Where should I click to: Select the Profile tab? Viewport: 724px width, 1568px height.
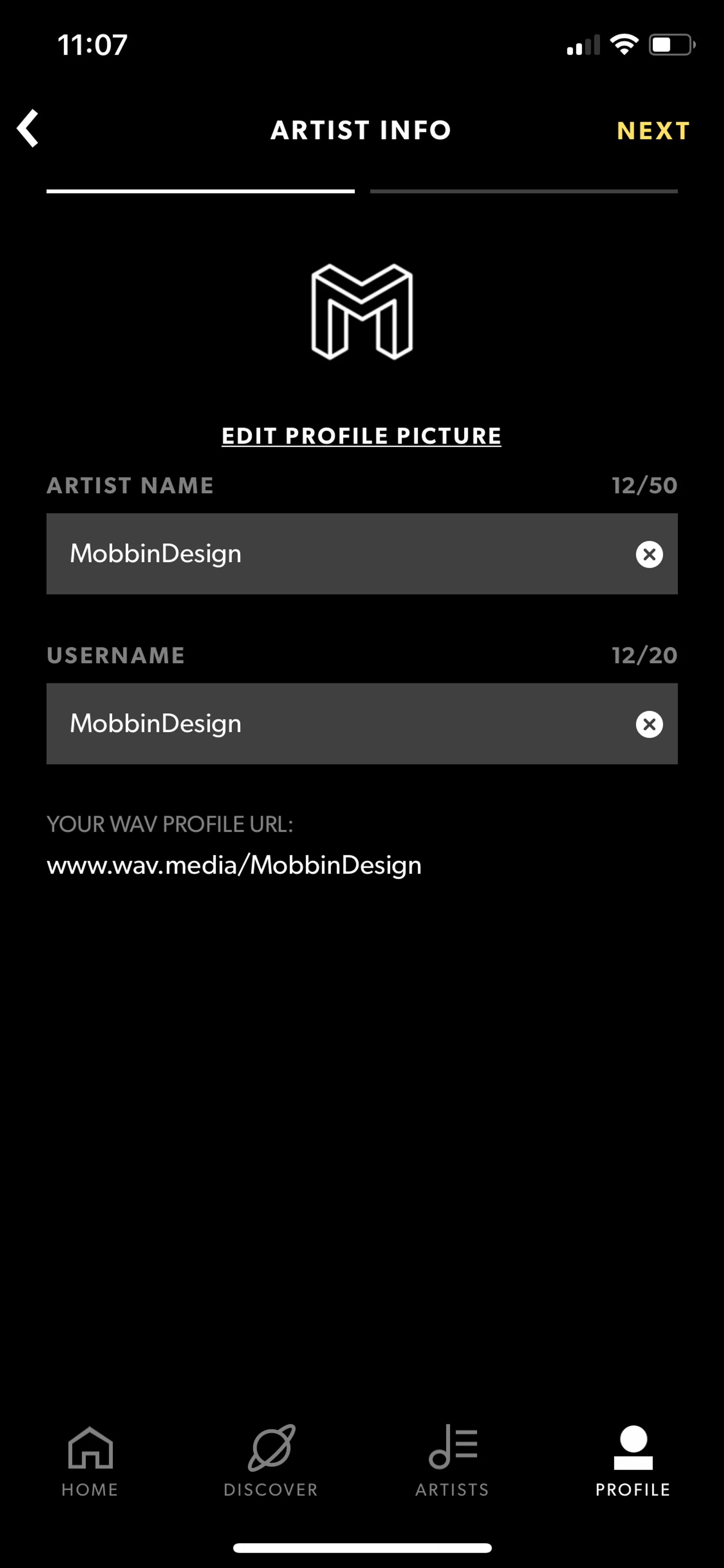click(633, 1461)
